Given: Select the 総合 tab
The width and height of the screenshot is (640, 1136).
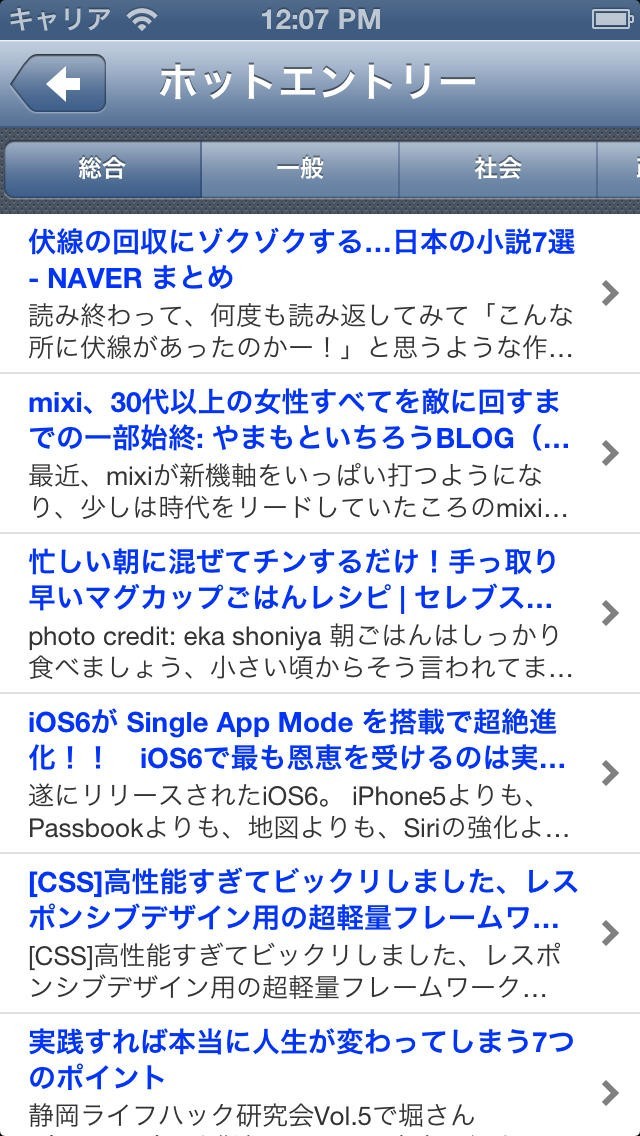Looking at the screenshot, I should (102, 168).
